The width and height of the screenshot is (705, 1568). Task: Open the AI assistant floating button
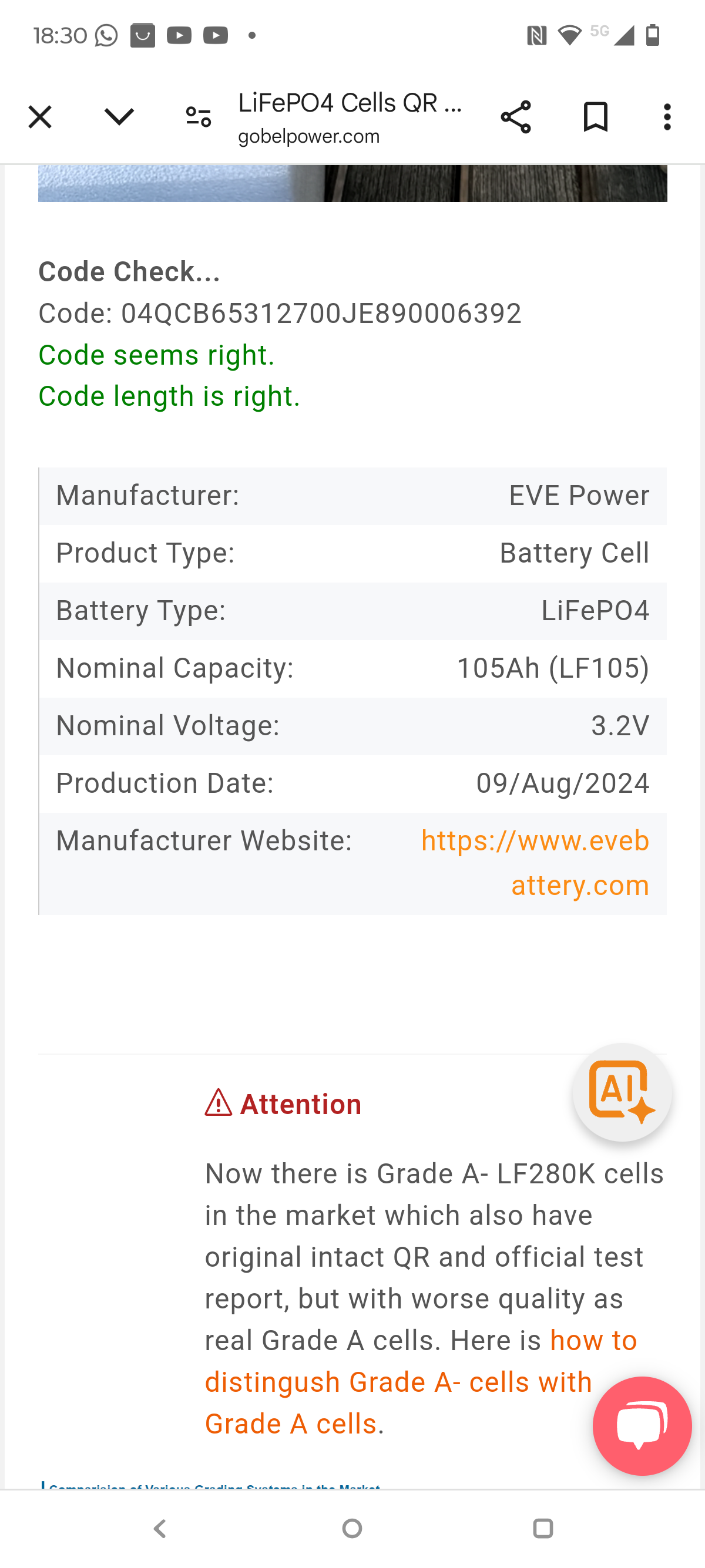622,1092
